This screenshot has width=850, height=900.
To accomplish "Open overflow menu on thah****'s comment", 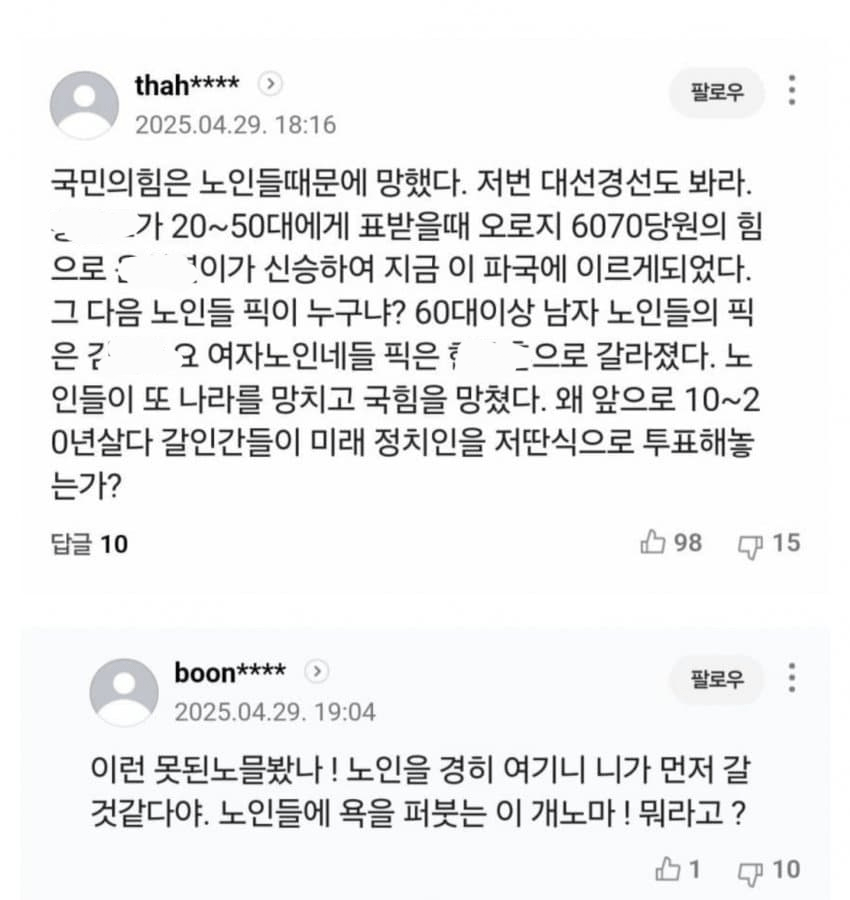I will 791,91.
